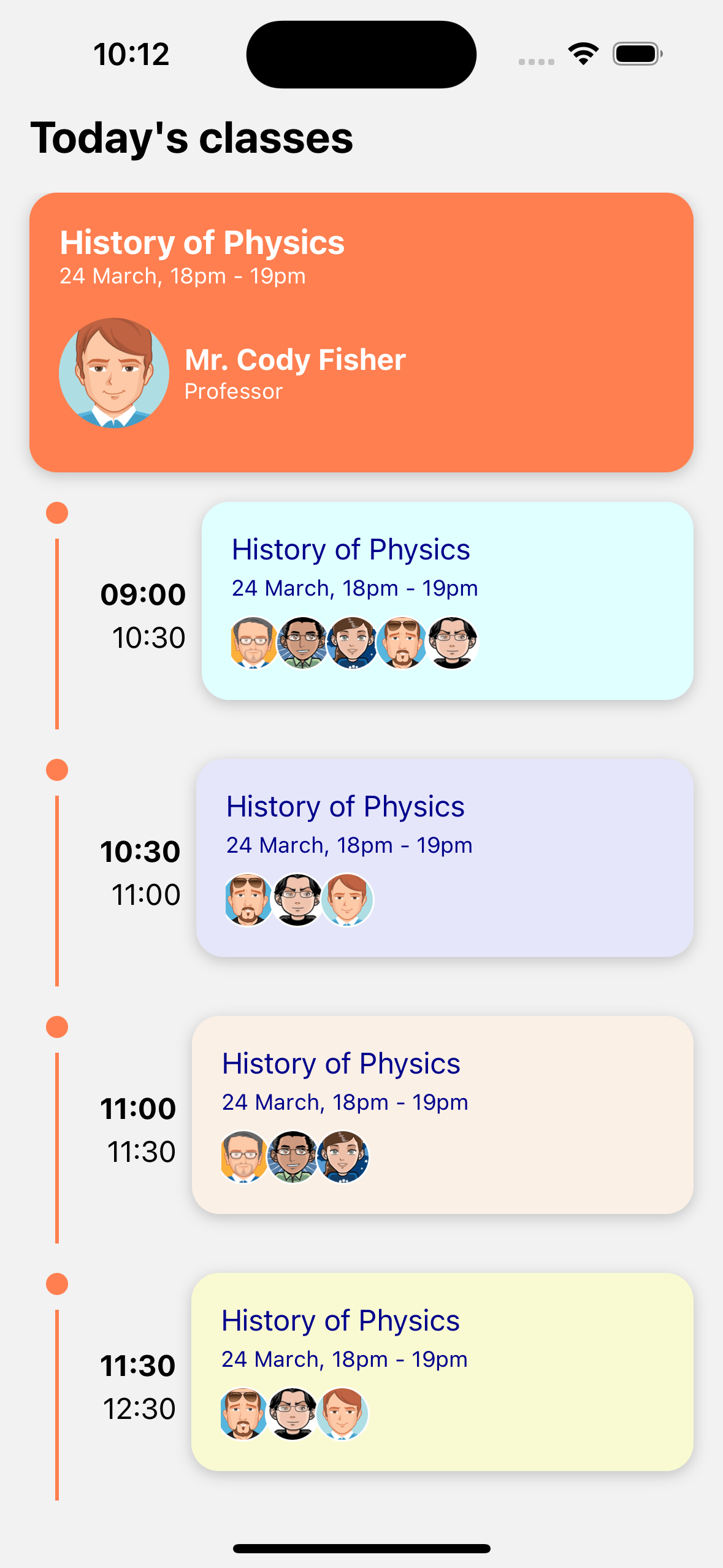Select the 11:00 to 11:30 class card
Screen dimensions: 723x1568
pyautogui.click(x=442, y=1115)
